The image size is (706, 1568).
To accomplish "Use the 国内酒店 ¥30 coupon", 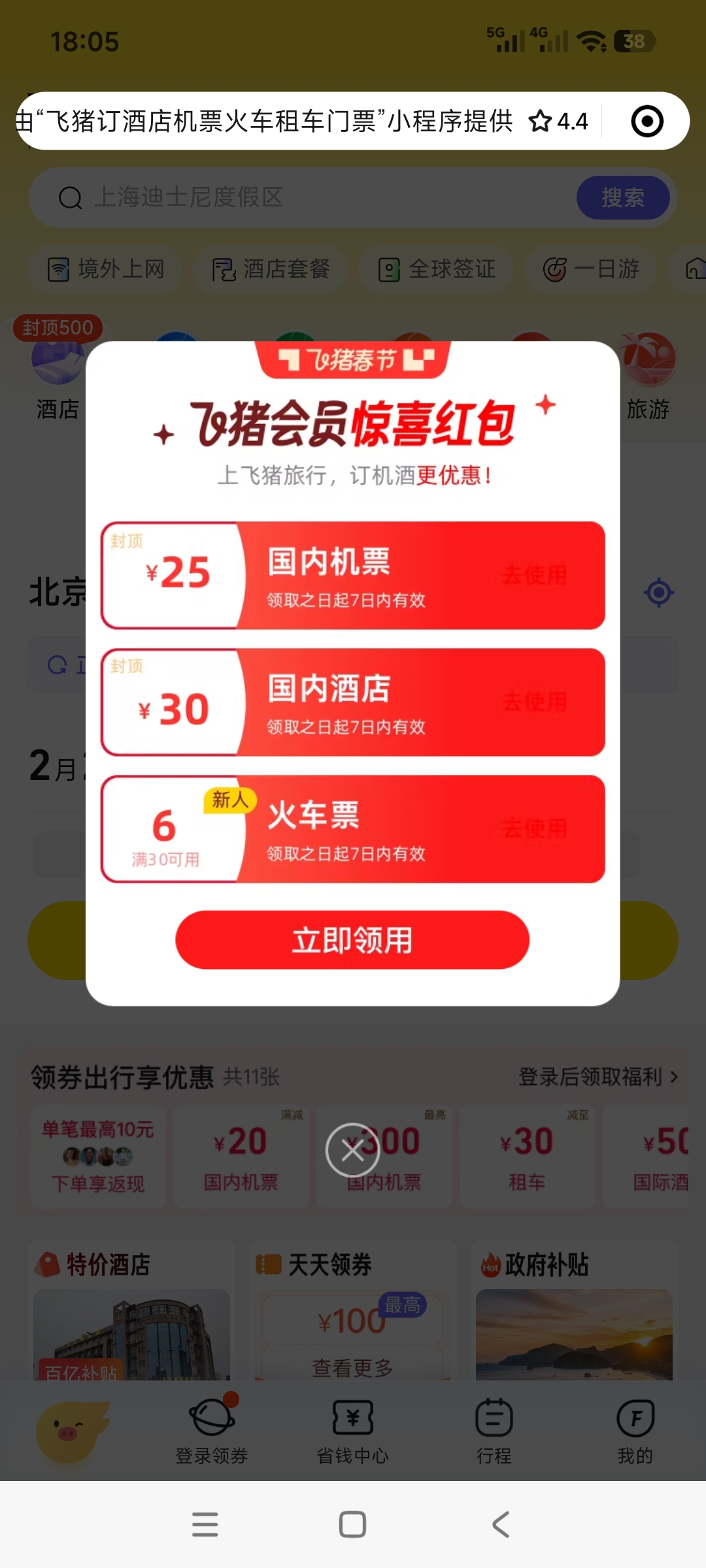I will click(x=534, y=702).
